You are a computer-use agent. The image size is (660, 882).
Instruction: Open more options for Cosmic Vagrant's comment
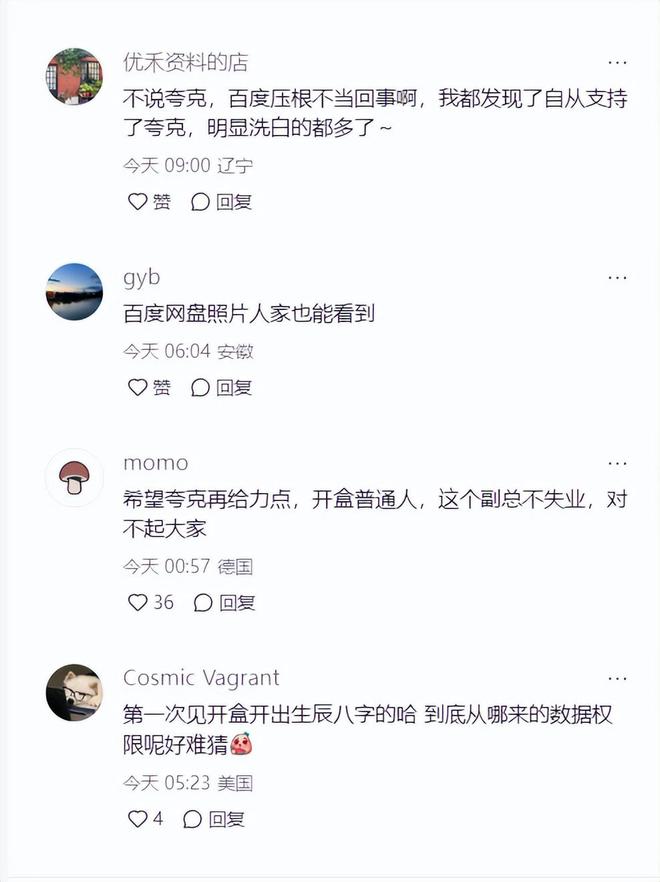(x=618, y=678)
